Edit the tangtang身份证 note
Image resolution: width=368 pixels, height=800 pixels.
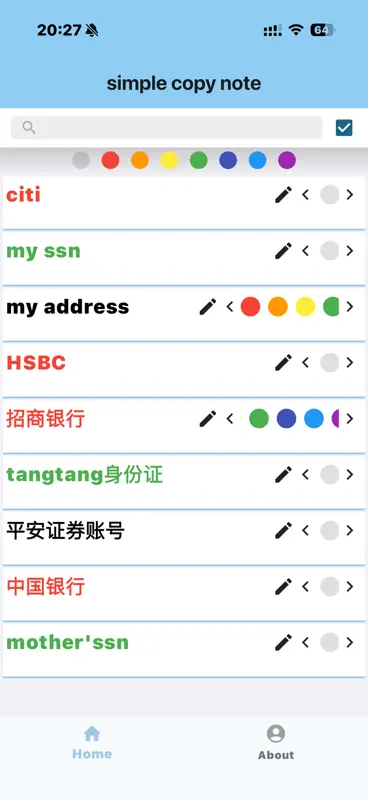point(283,474)
